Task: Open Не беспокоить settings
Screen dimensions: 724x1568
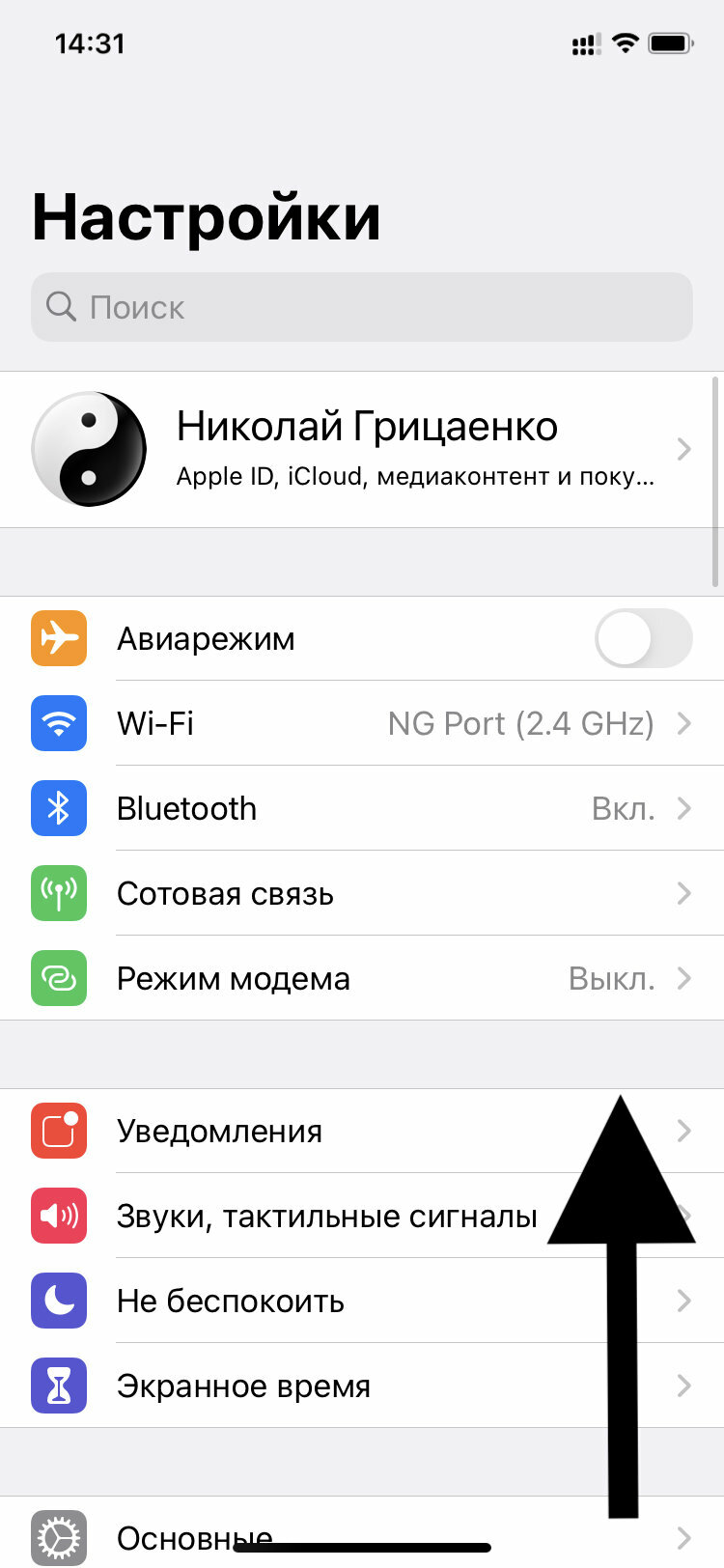Action: 362,1301
